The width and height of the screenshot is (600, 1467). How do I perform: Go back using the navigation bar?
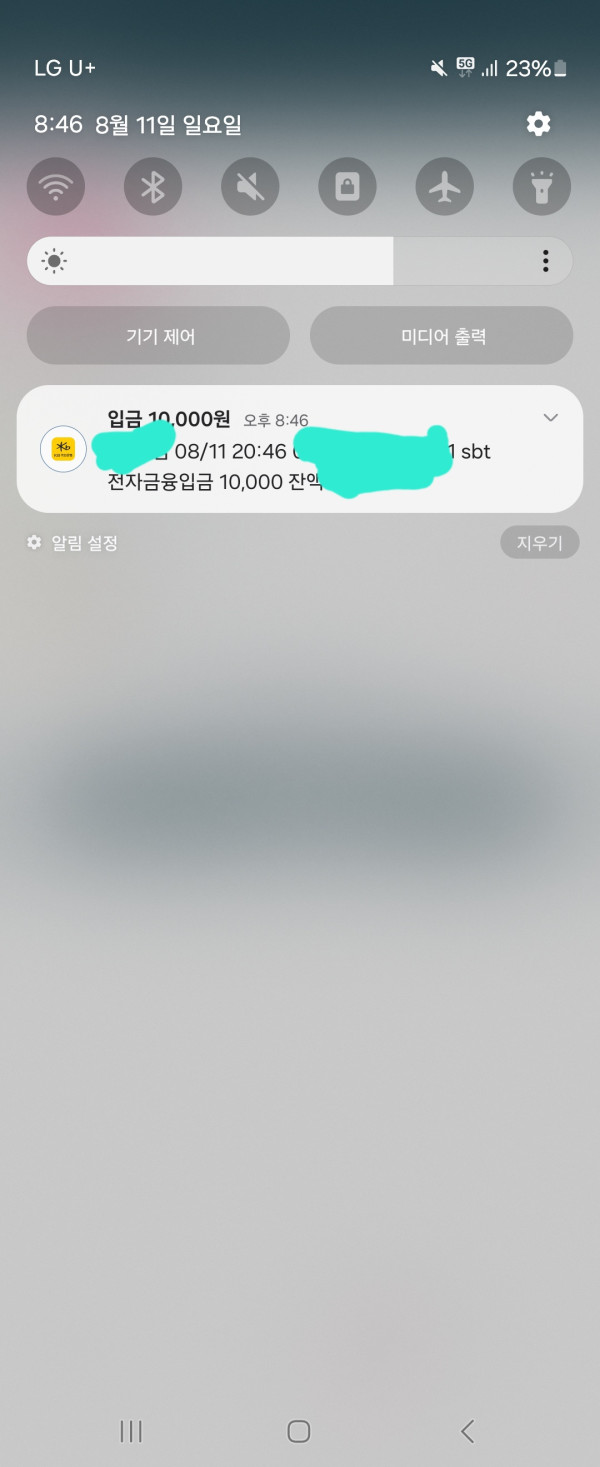coord(467,1431)
